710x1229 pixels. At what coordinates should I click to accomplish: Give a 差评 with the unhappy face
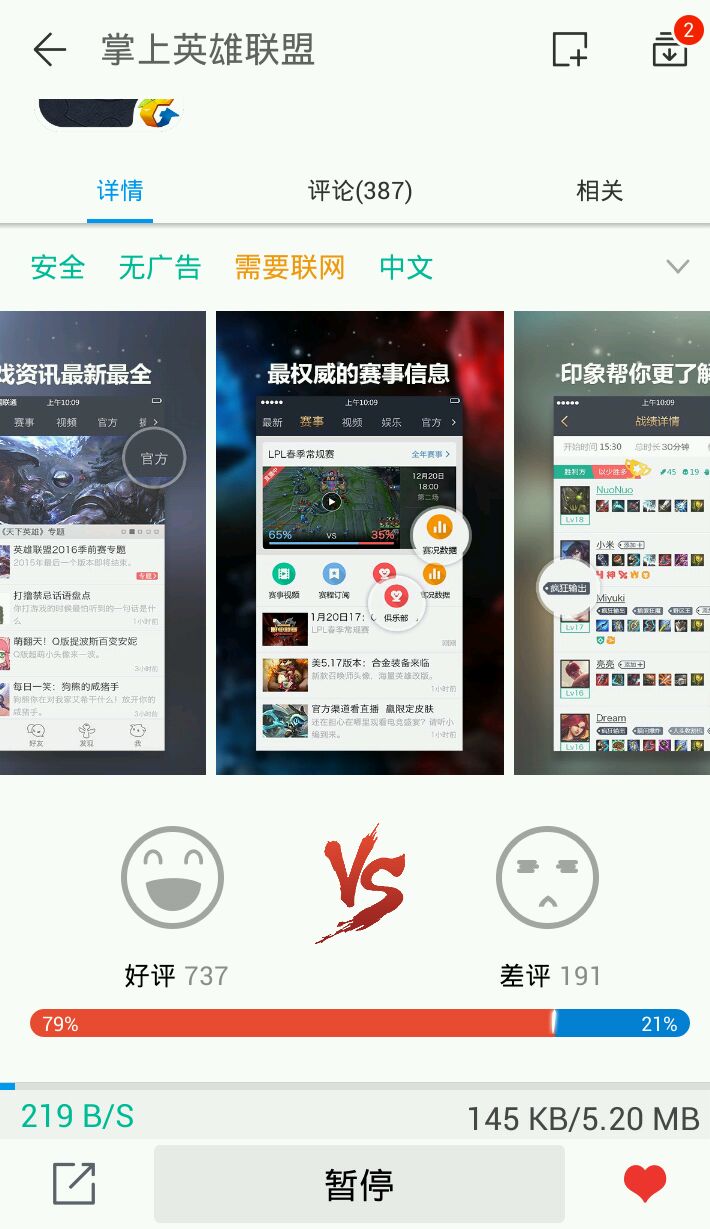click(547, 878)
